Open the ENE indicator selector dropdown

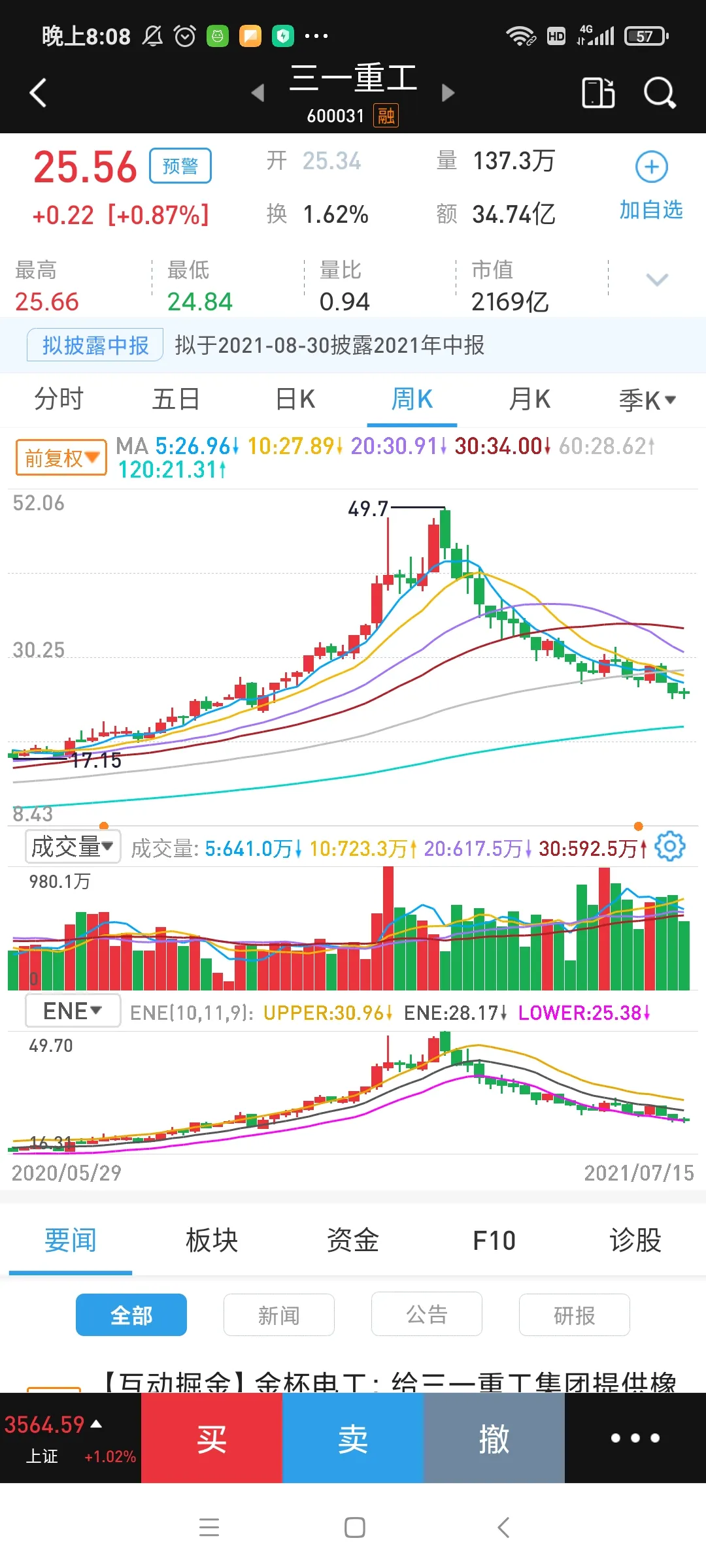[x=72, y=1010]
